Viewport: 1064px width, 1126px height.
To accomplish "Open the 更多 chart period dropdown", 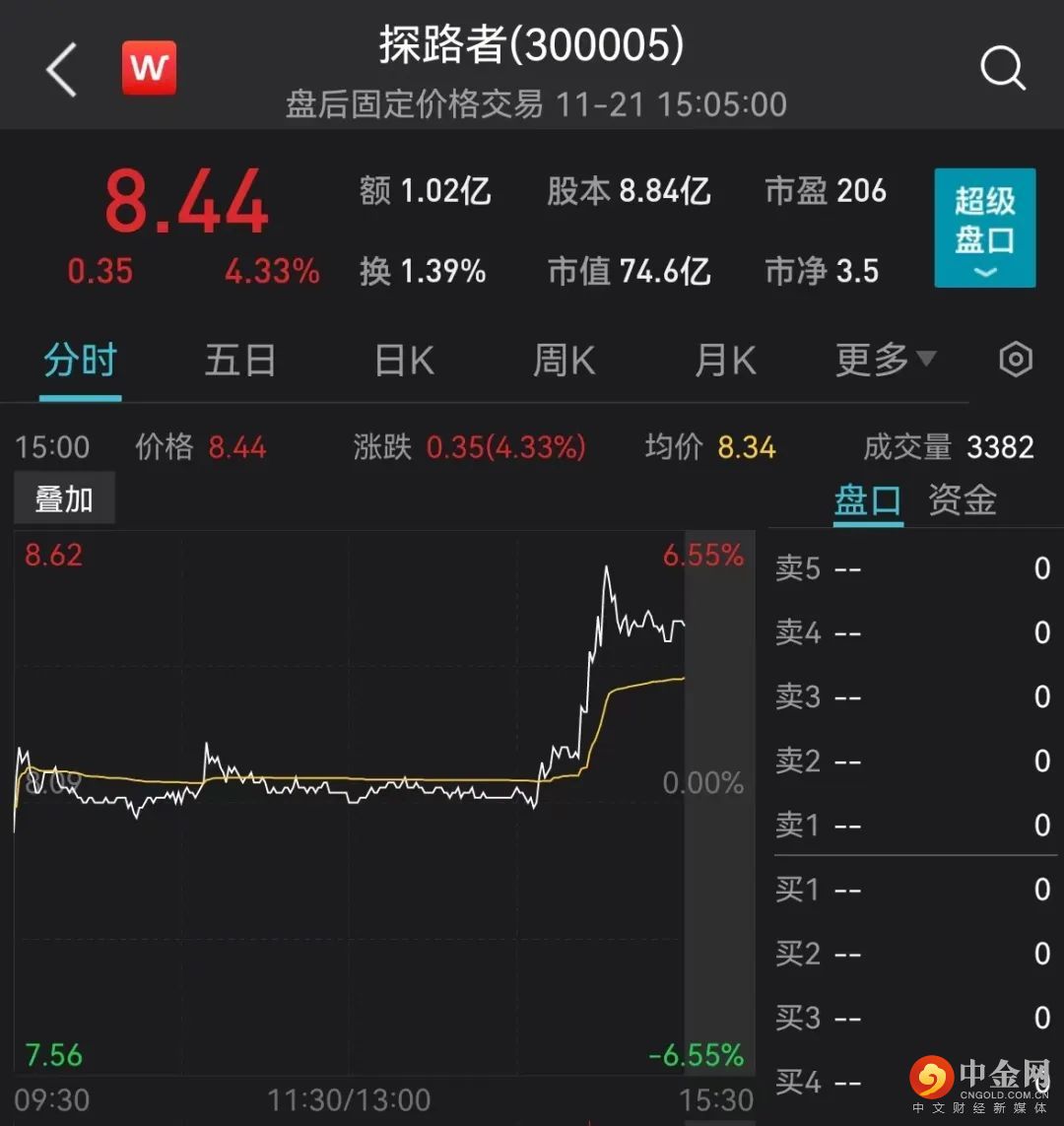I will click(885, 361).
